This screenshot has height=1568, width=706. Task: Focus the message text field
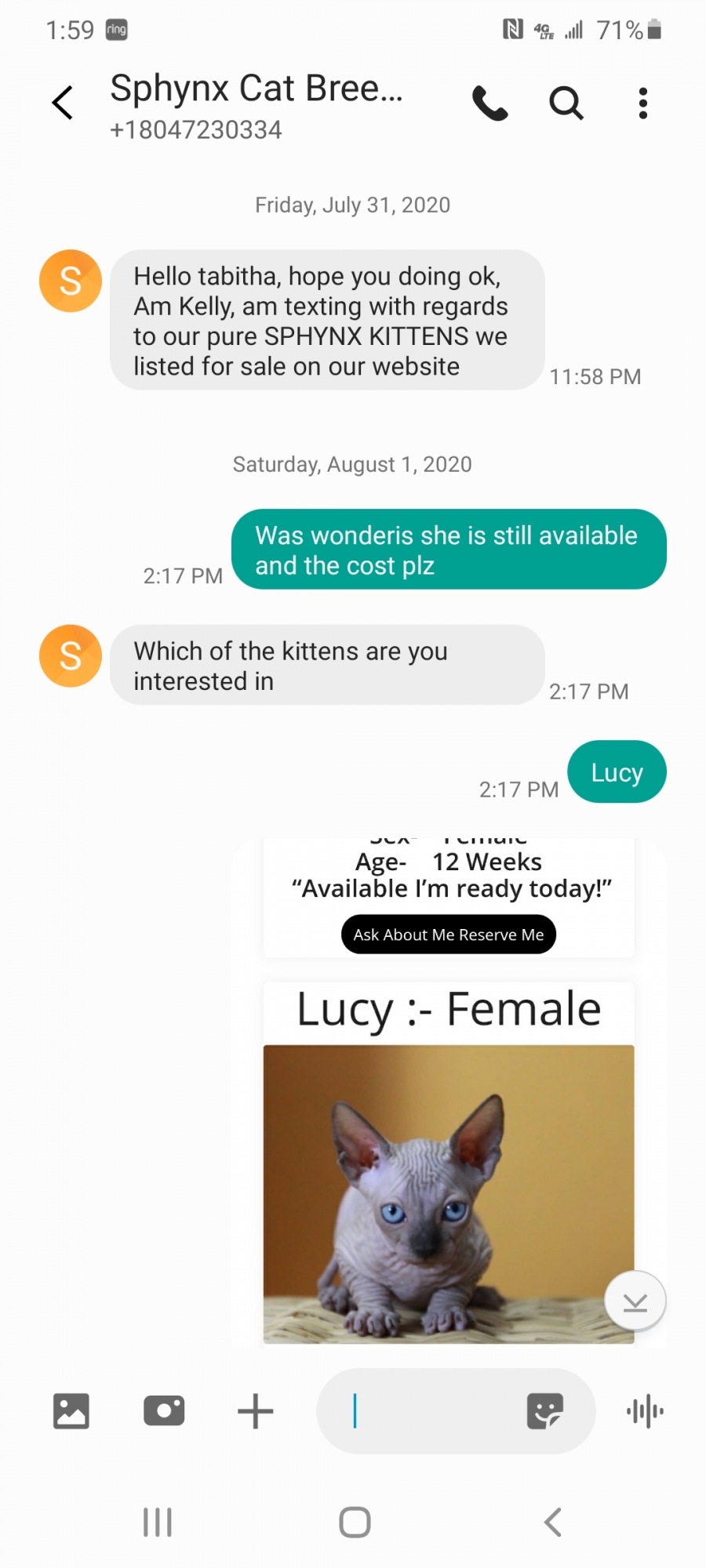tap(424, 1411)
